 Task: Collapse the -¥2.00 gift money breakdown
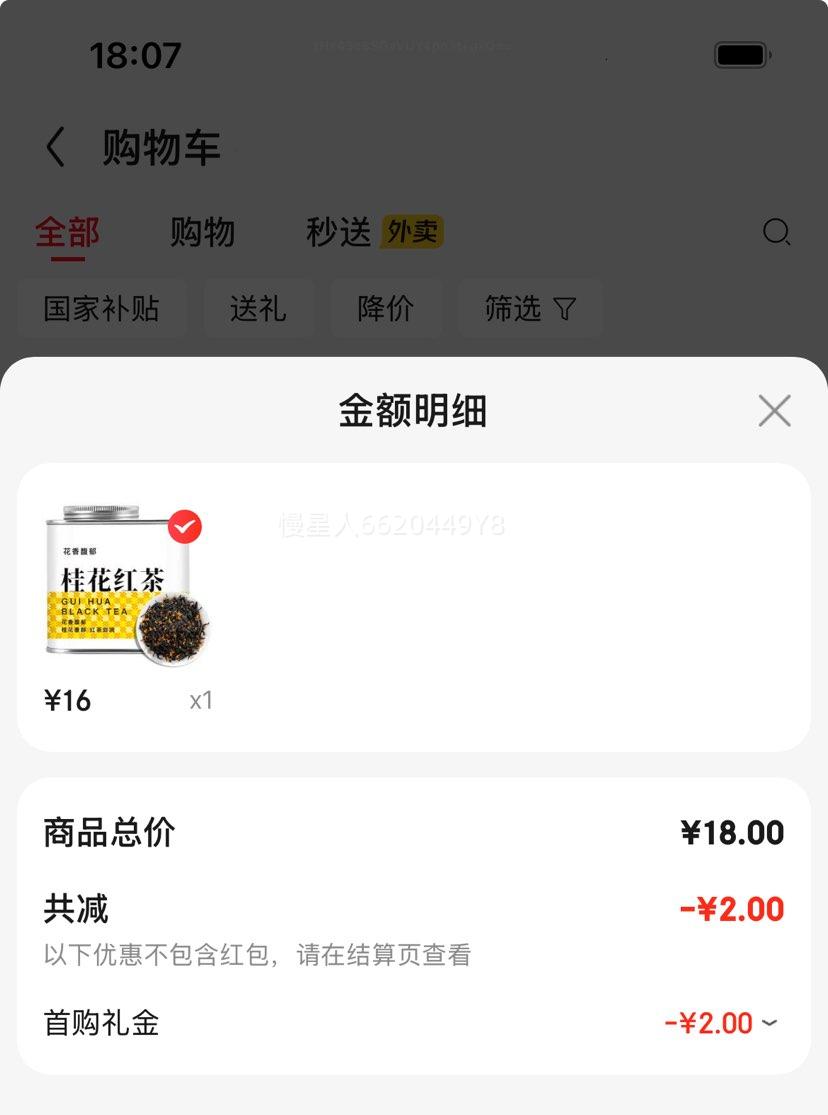[767, 1023]
